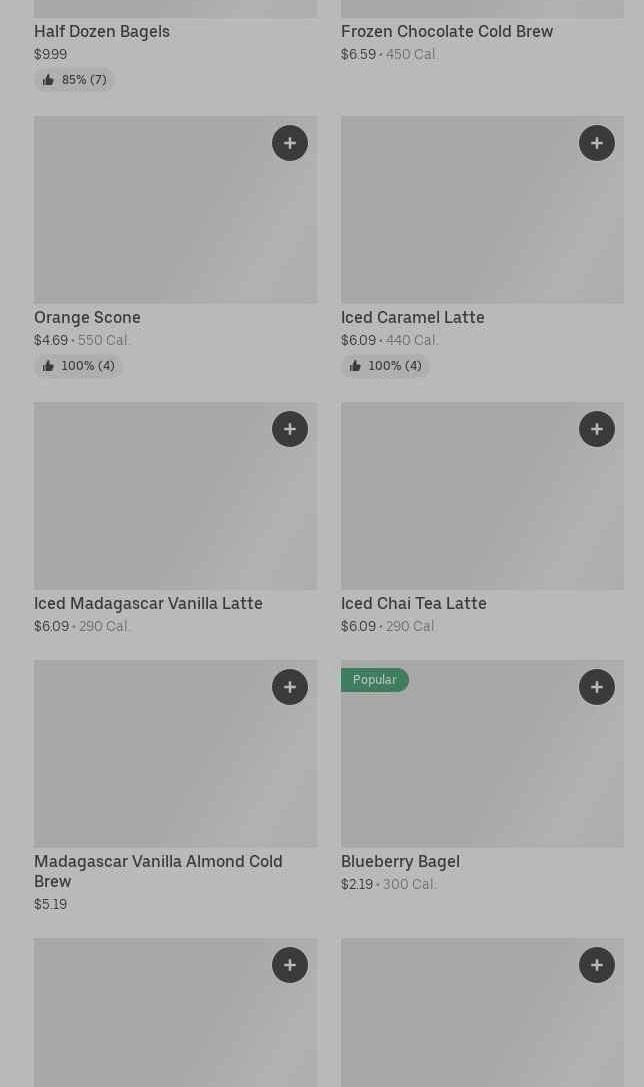Open the Orange Scone item card
Viewport: 644px width, 1087px height.
click(175, 247)
